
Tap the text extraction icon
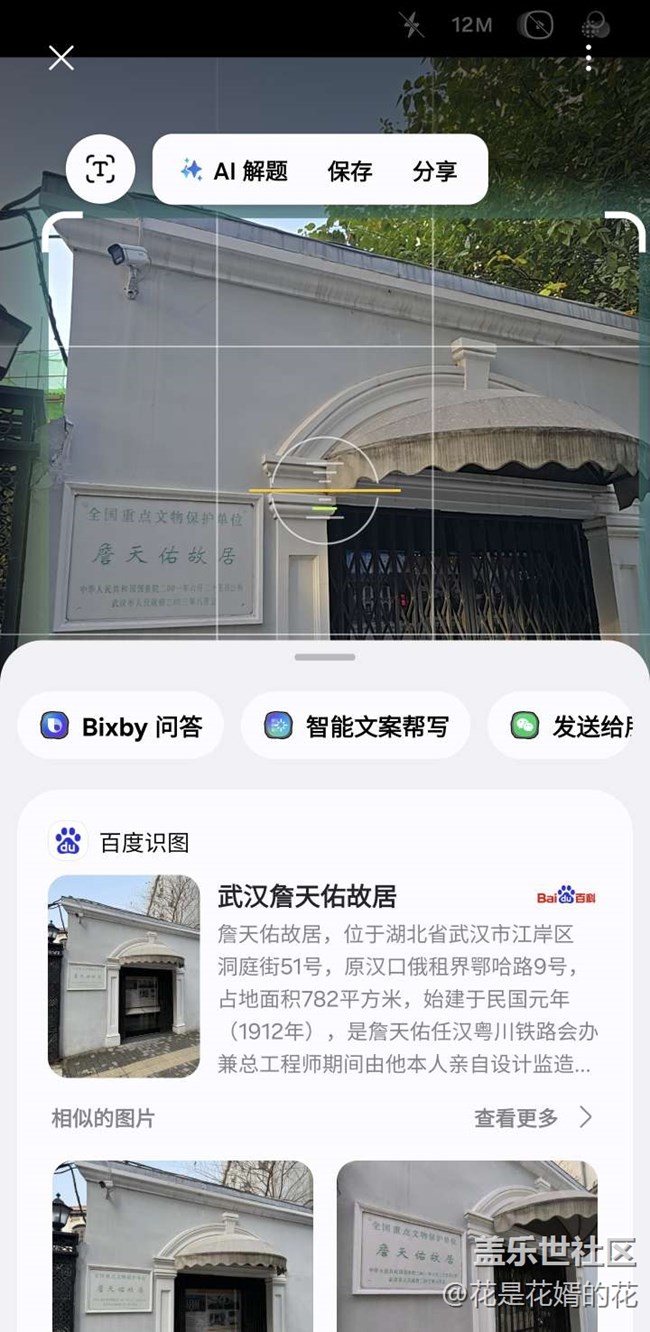coord(100,169)
